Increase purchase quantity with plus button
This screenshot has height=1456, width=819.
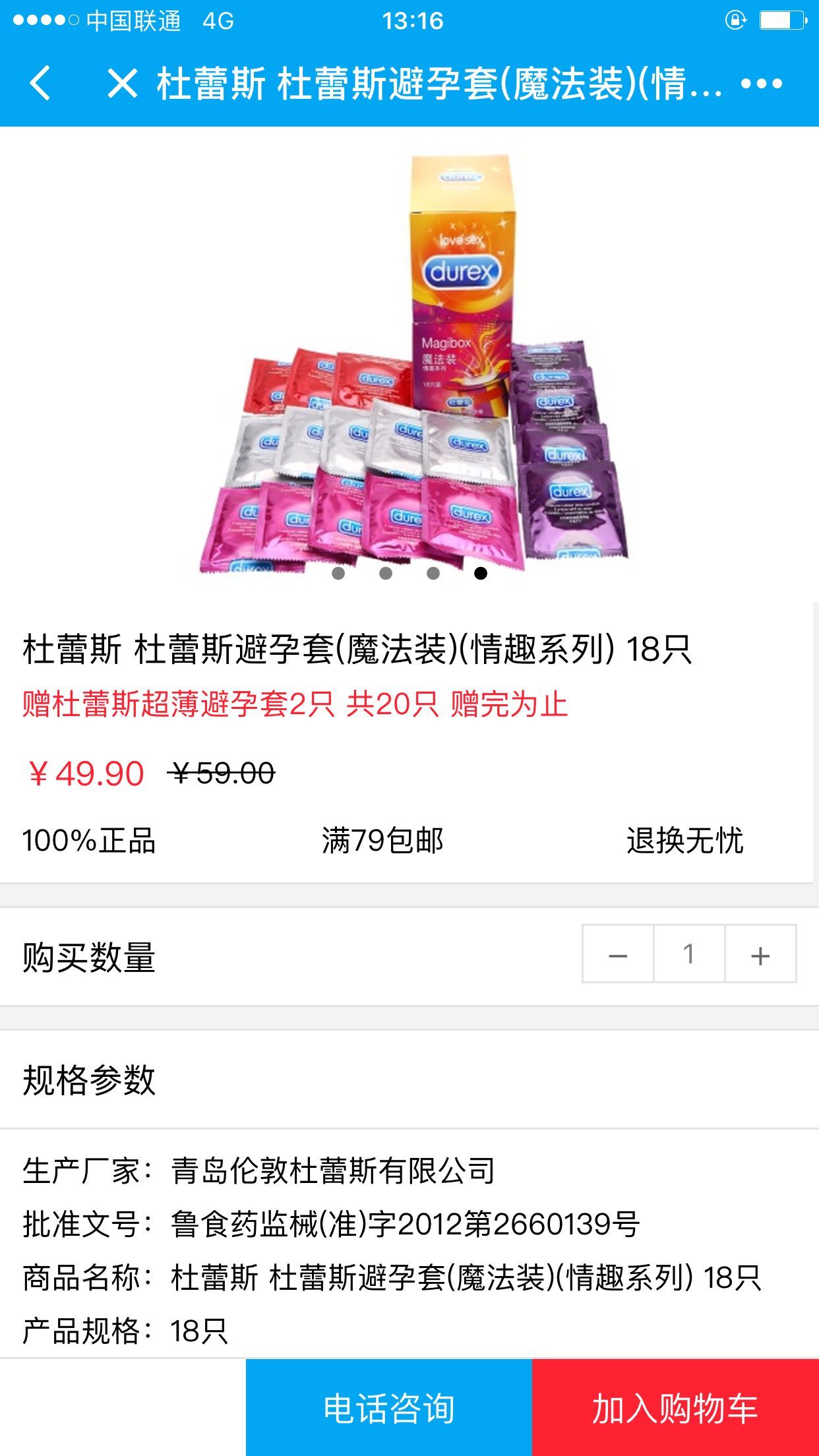coord(760,954)
